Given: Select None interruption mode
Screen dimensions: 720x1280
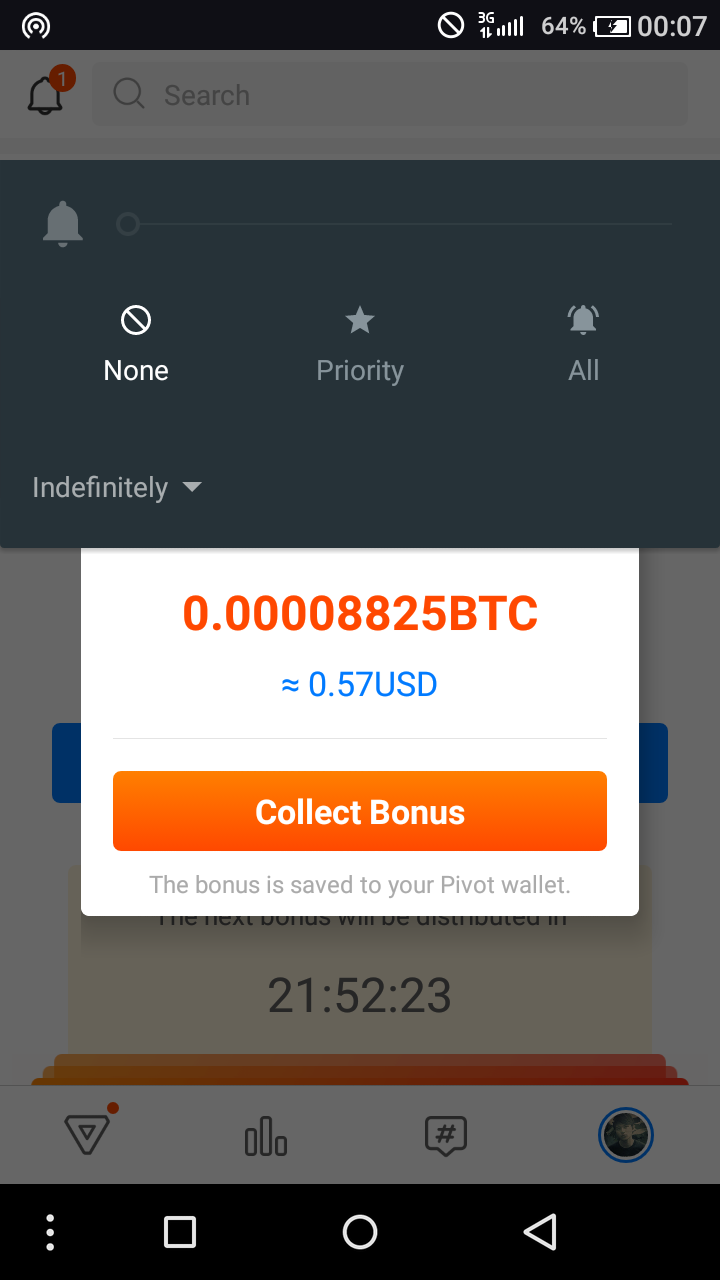Looking at the screenshot, I should click(x=136, y=345).
